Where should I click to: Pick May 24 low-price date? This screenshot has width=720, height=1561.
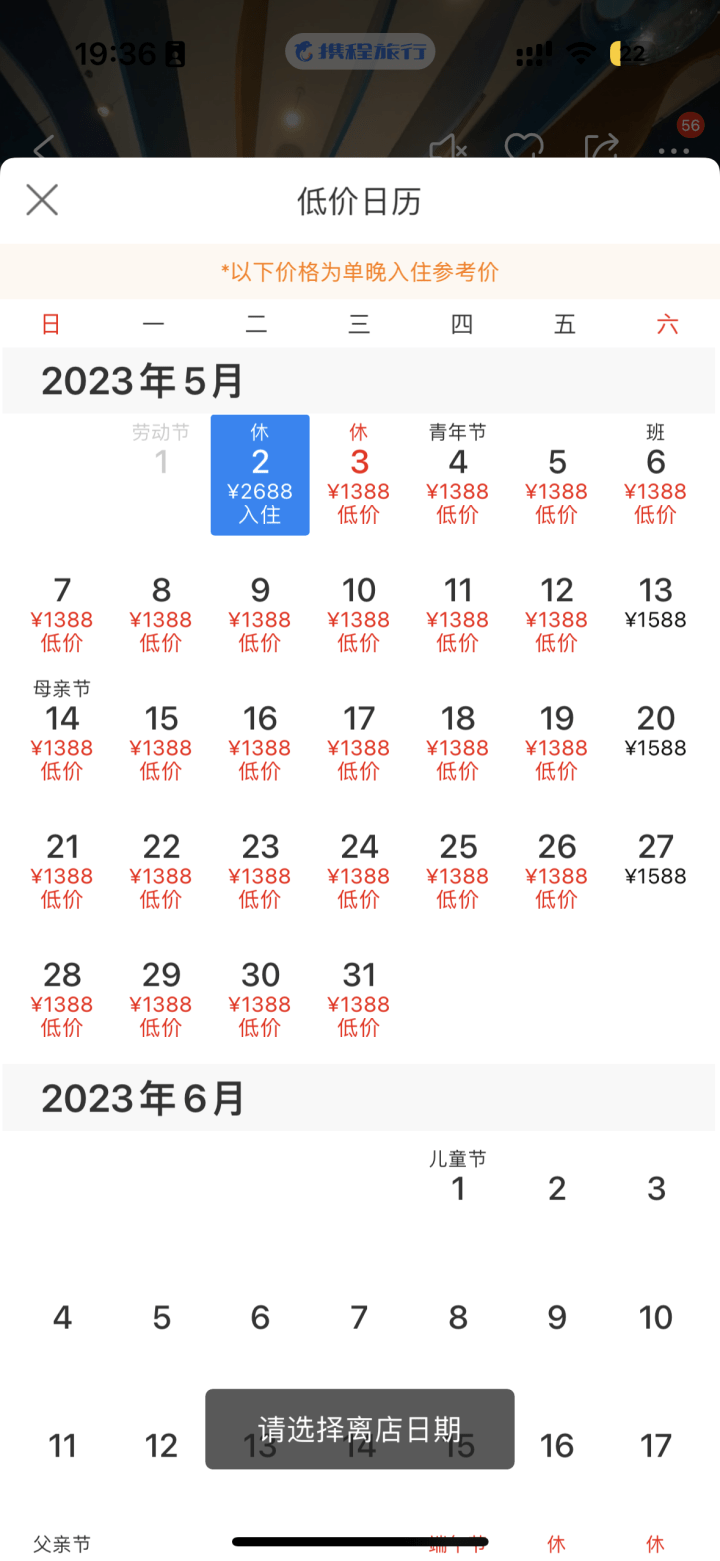tap(359, 860)
